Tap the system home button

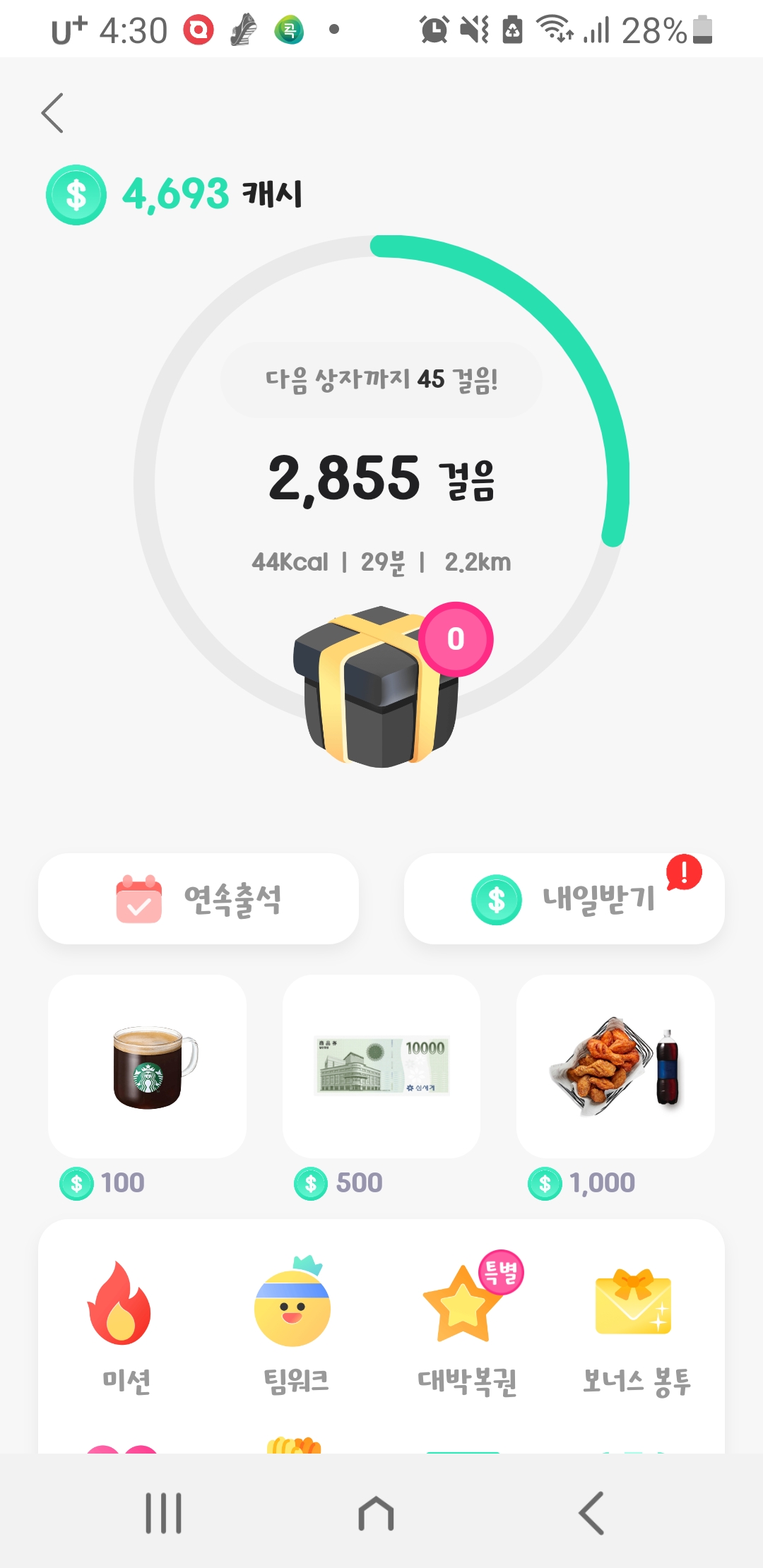376,1513
